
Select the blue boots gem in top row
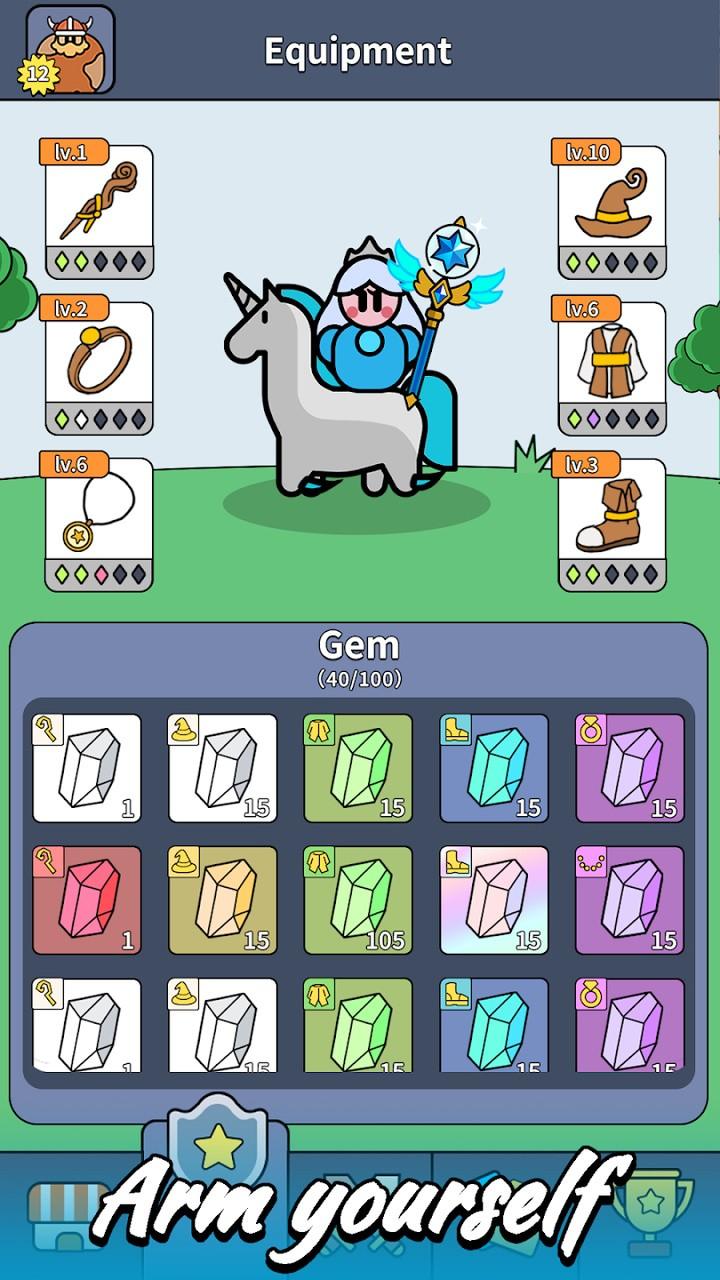tap(495, 767)
